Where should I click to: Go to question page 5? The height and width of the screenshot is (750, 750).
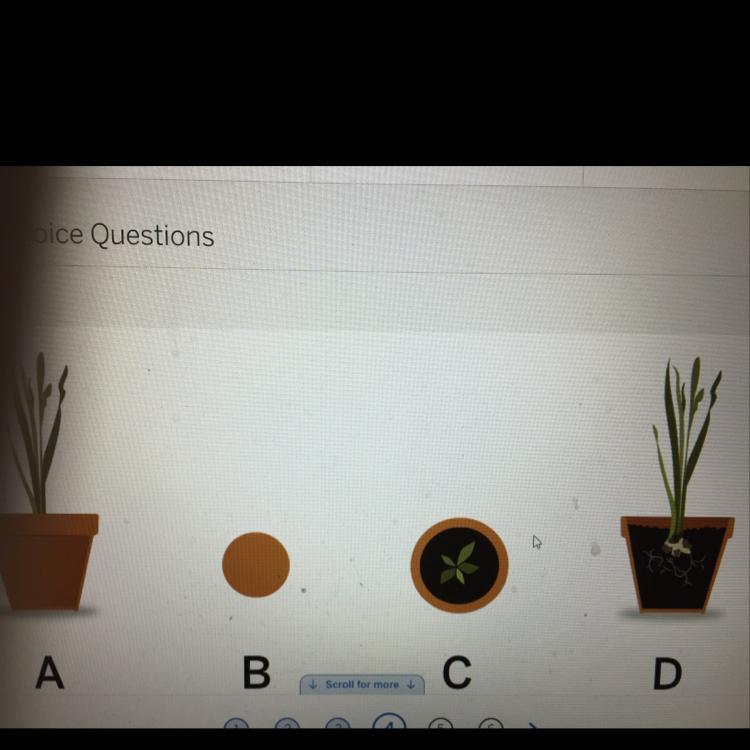pos(440,728)
